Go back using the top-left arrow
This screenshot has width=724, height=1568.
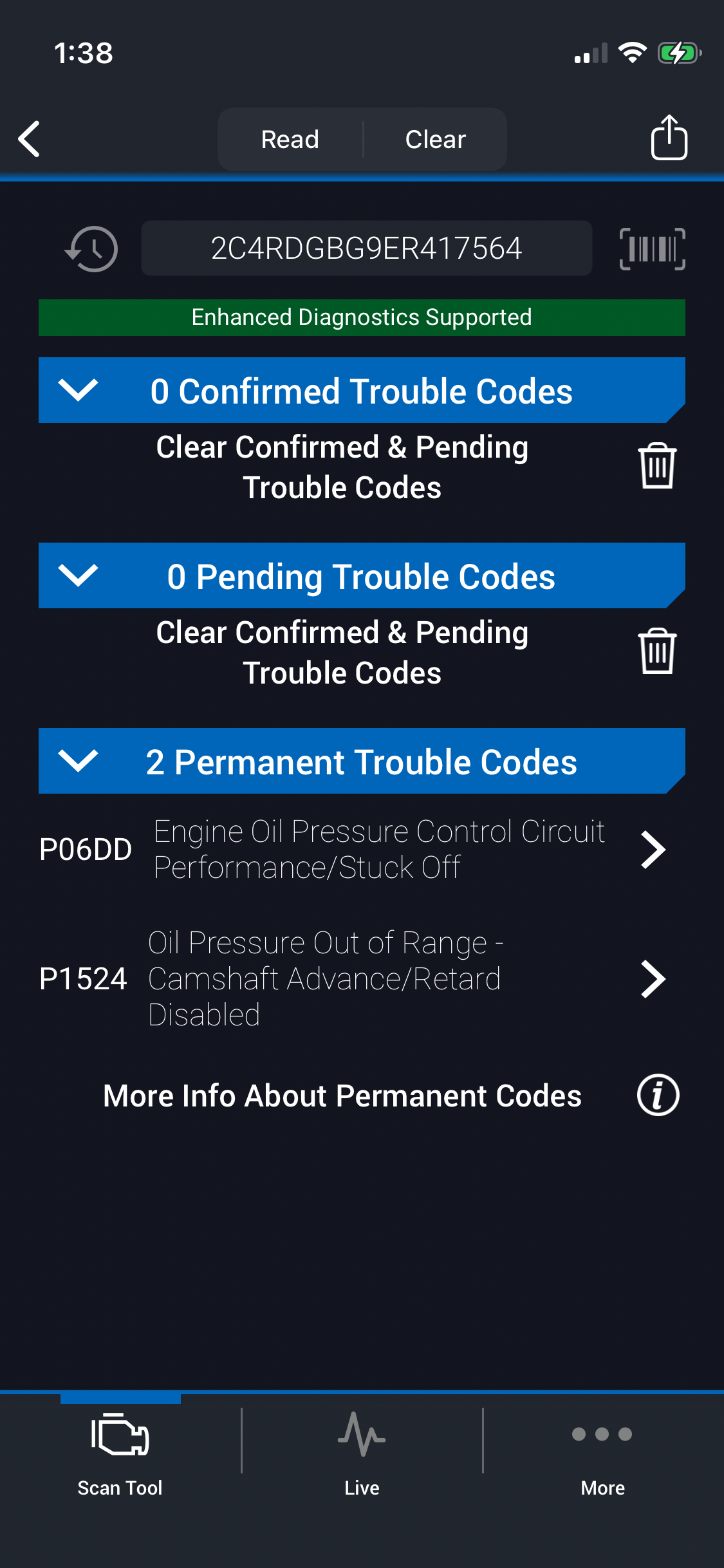(x=30, y=139)
